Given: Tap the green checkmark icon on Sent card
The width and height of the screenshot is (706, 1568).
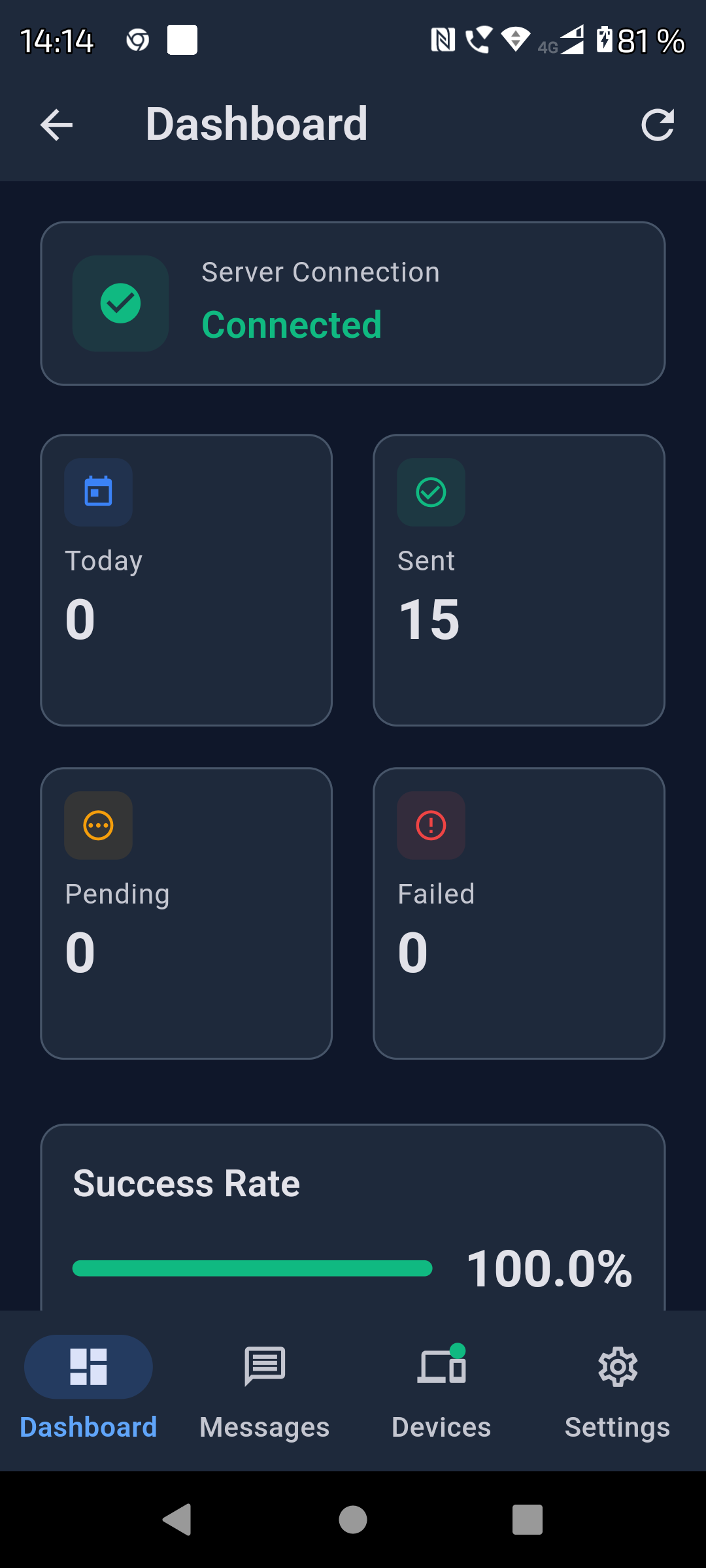Looking at the screenshot, I should pos(430,493).
